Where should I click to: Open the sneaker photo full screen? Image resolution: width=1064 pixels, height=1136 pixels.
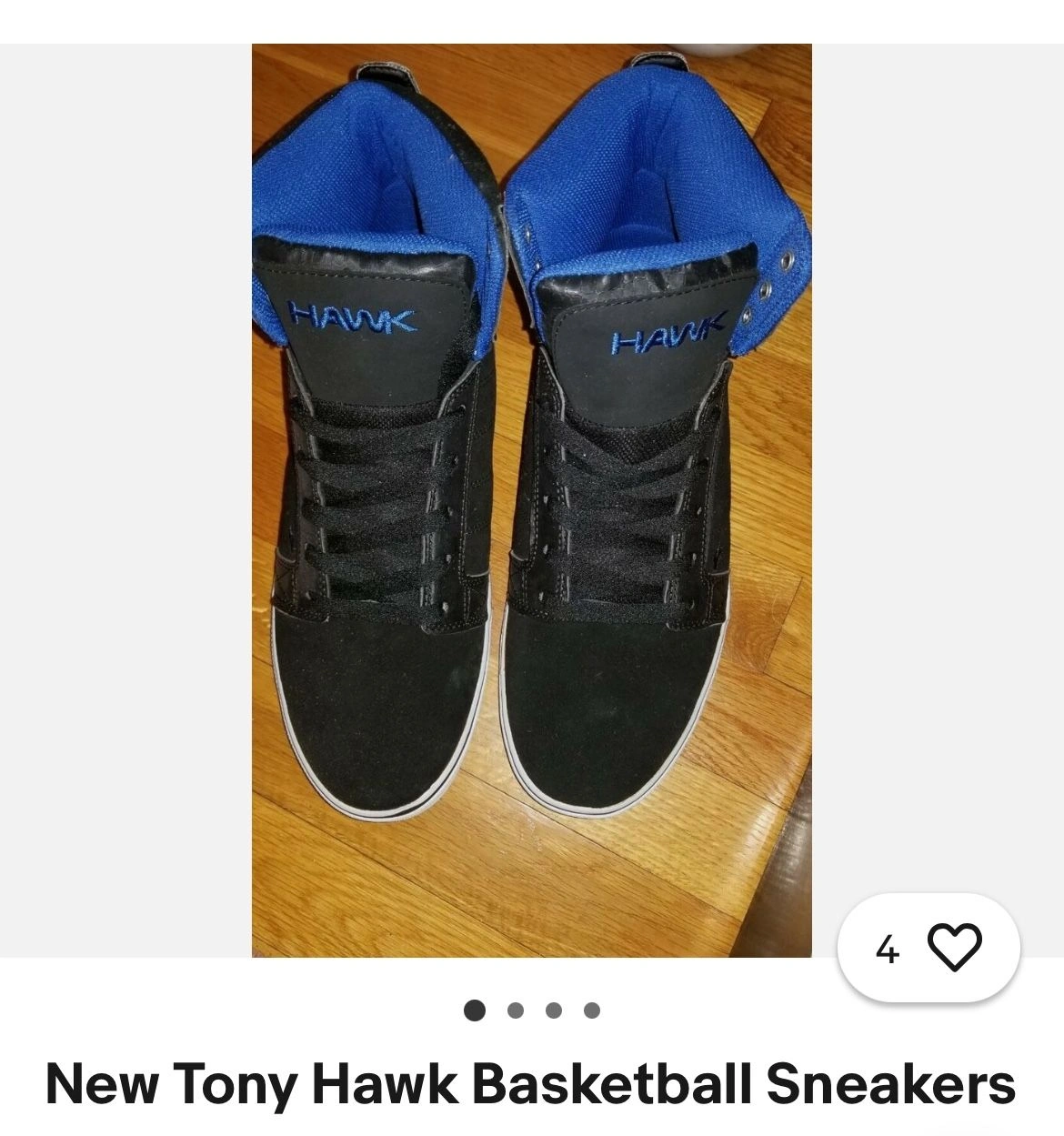531,500
